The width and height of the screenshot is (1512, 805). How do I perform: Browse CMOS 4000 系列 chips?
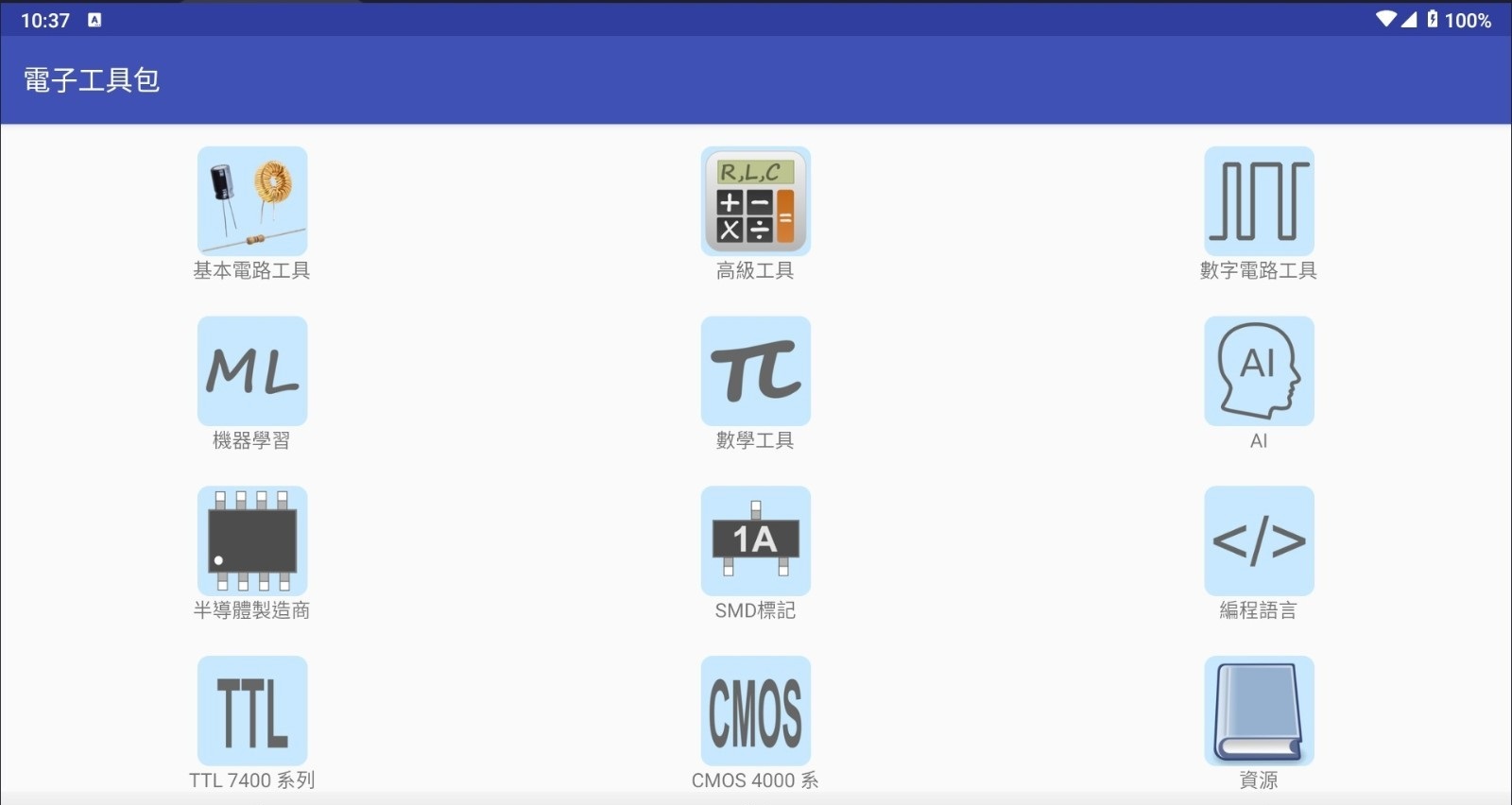pos(755,711)
